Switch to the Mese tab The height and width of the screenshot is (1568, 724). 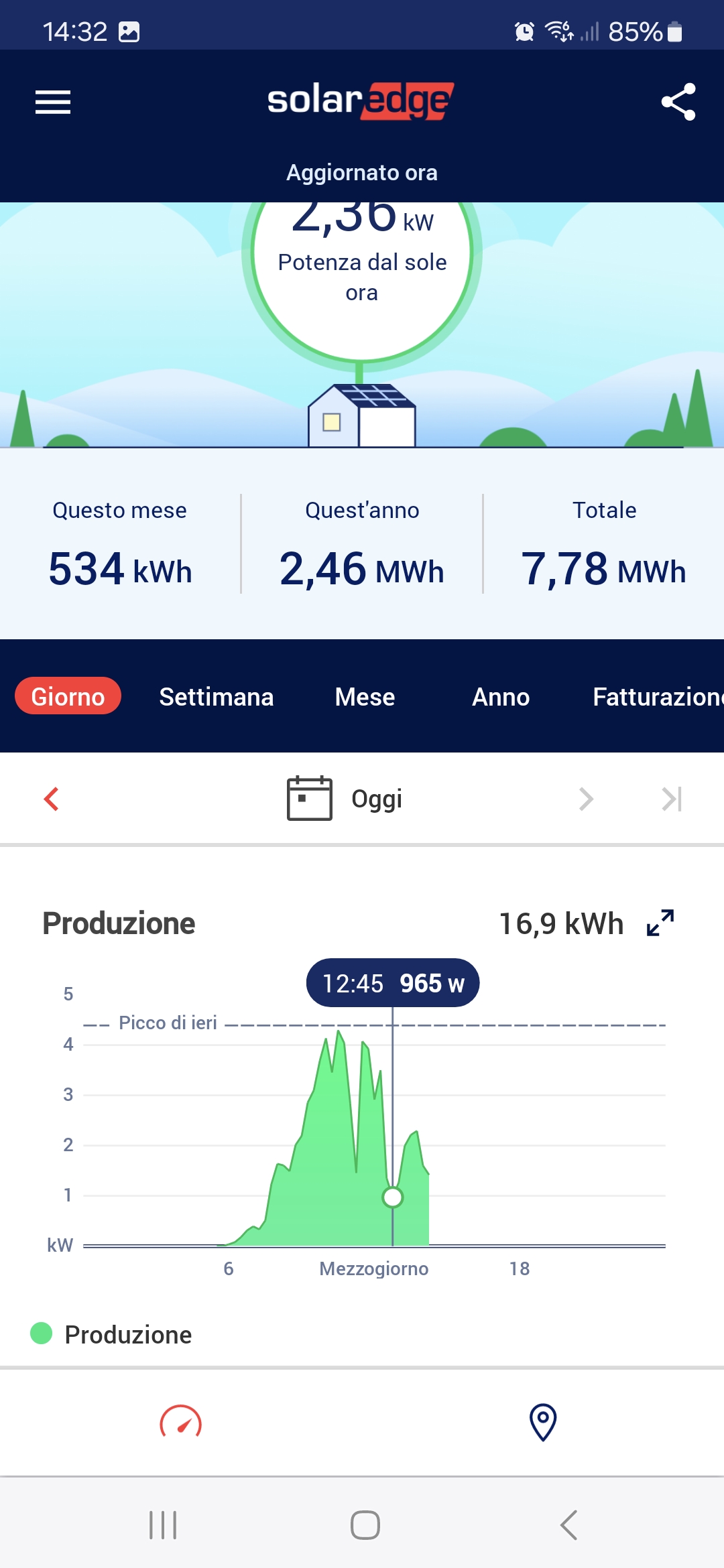pyautogui.click(x=365, y=697)
